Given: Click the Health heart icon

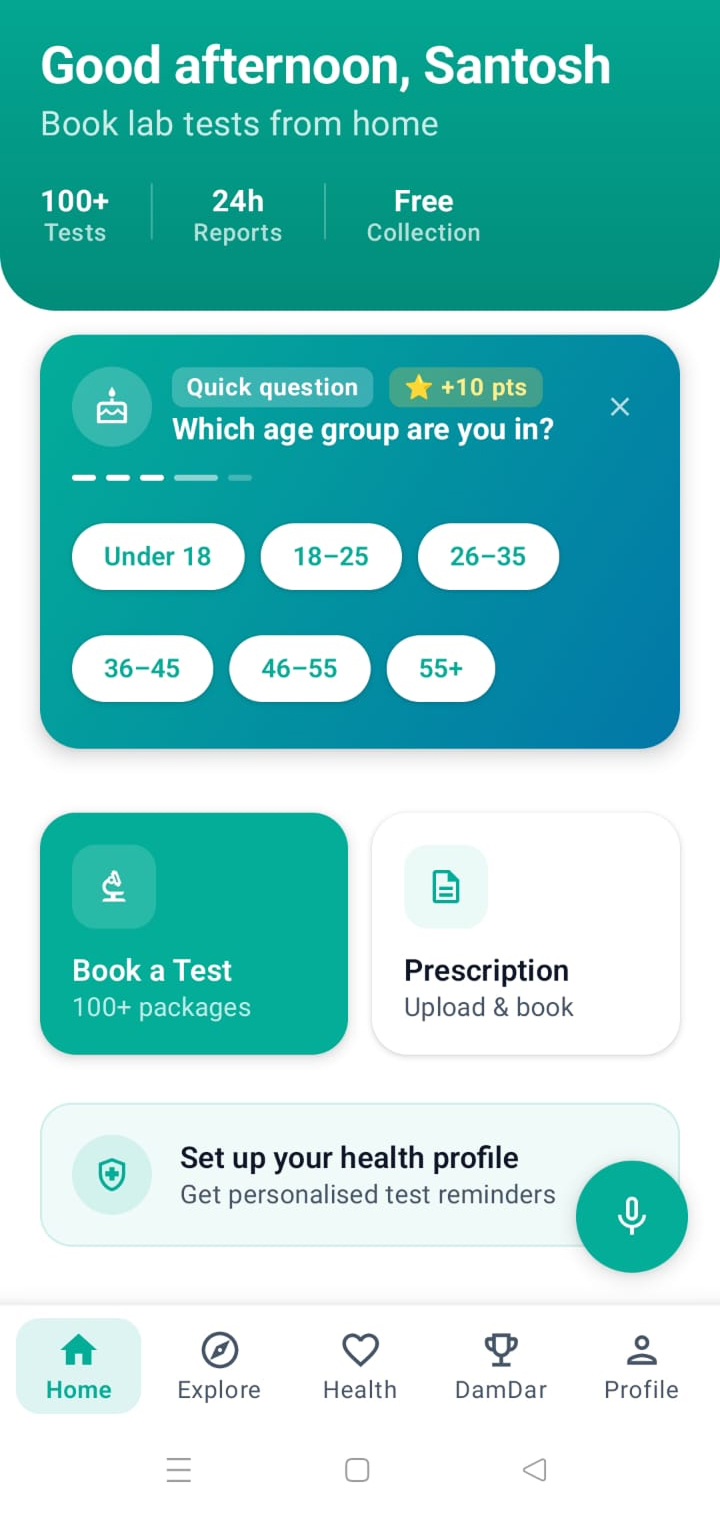Looking at the screenshot, I should 359,1348.
